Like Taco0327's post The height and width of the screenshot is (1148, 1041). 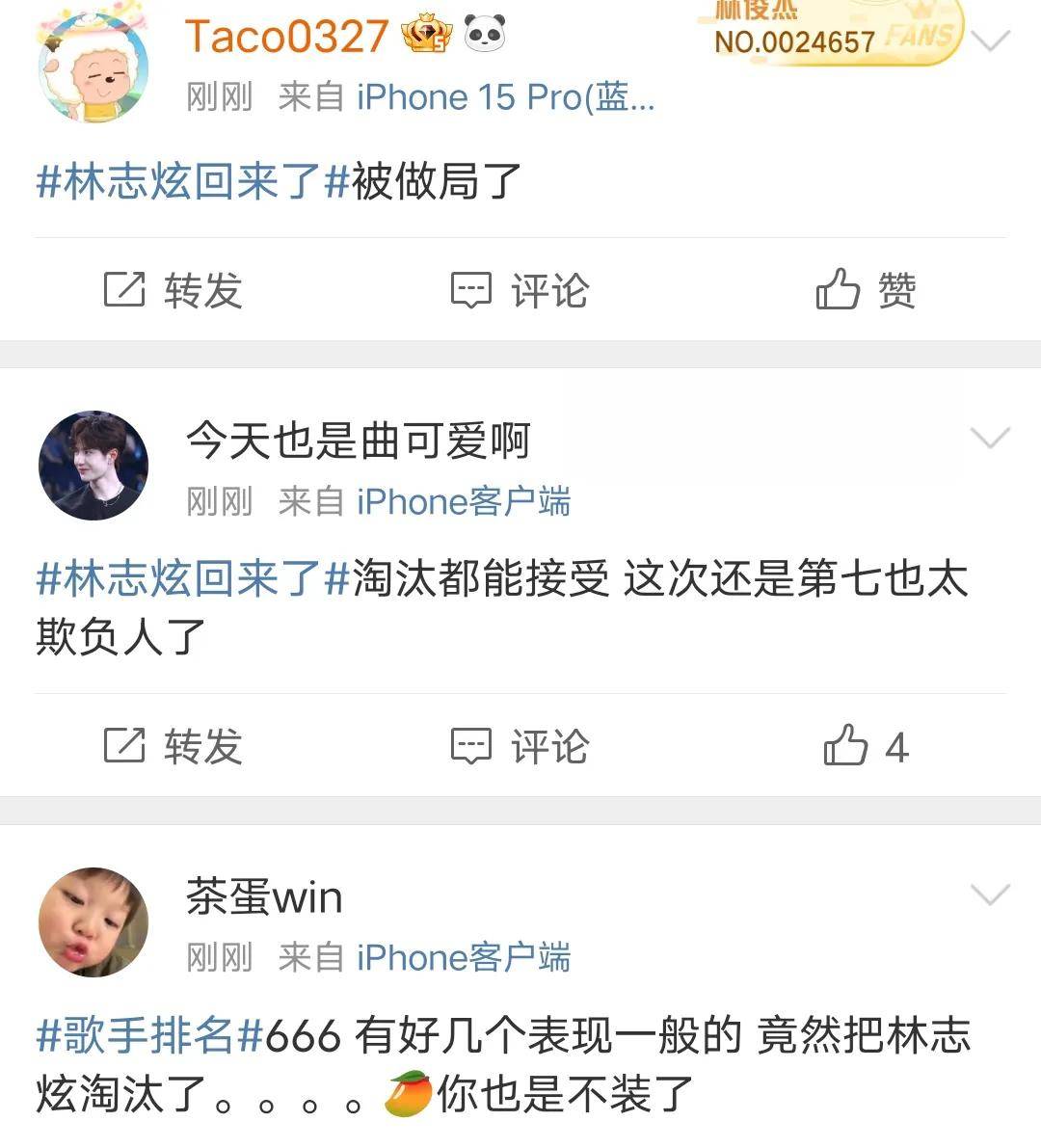[x=866, y=289]
